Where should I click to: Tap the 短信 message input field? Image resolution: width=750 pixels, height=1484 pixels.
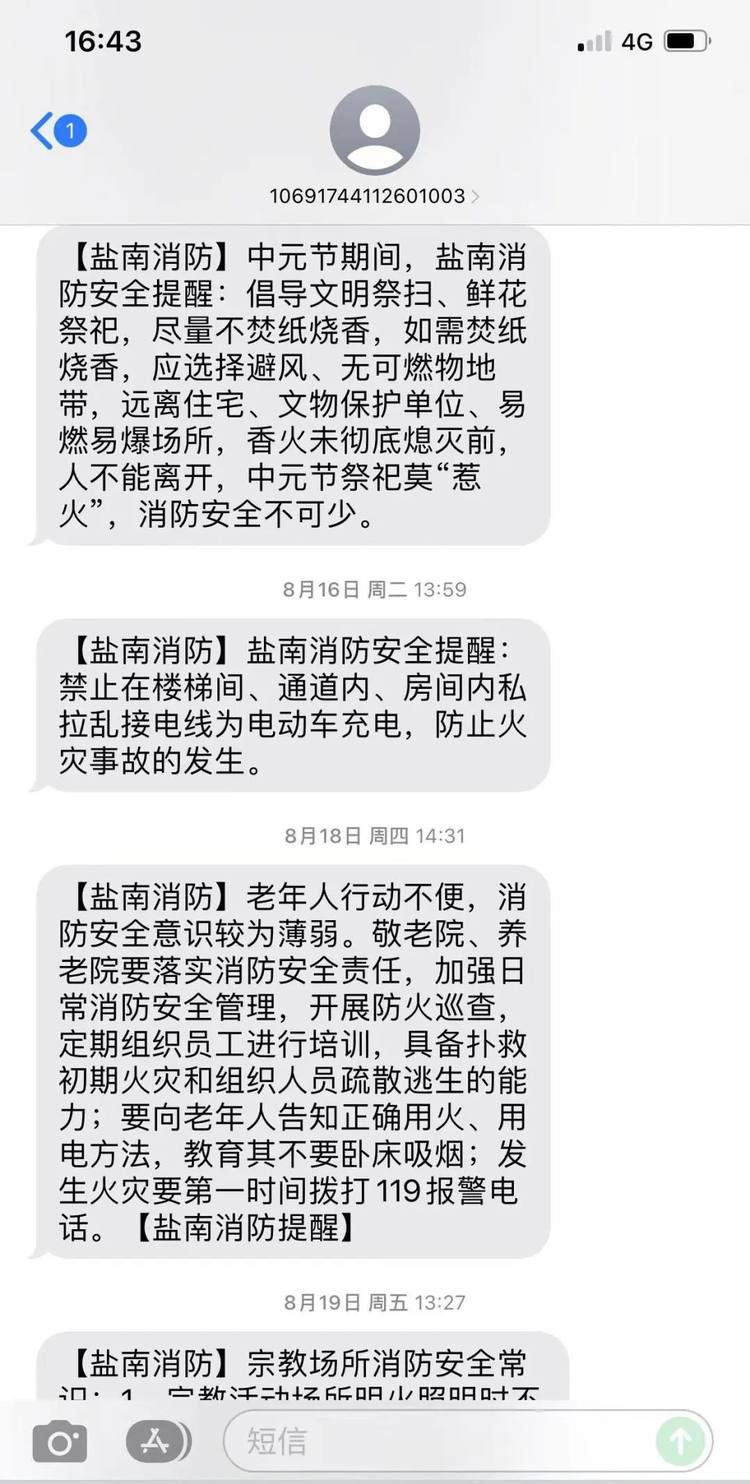pyautogui.click(x=440, y=1441)
